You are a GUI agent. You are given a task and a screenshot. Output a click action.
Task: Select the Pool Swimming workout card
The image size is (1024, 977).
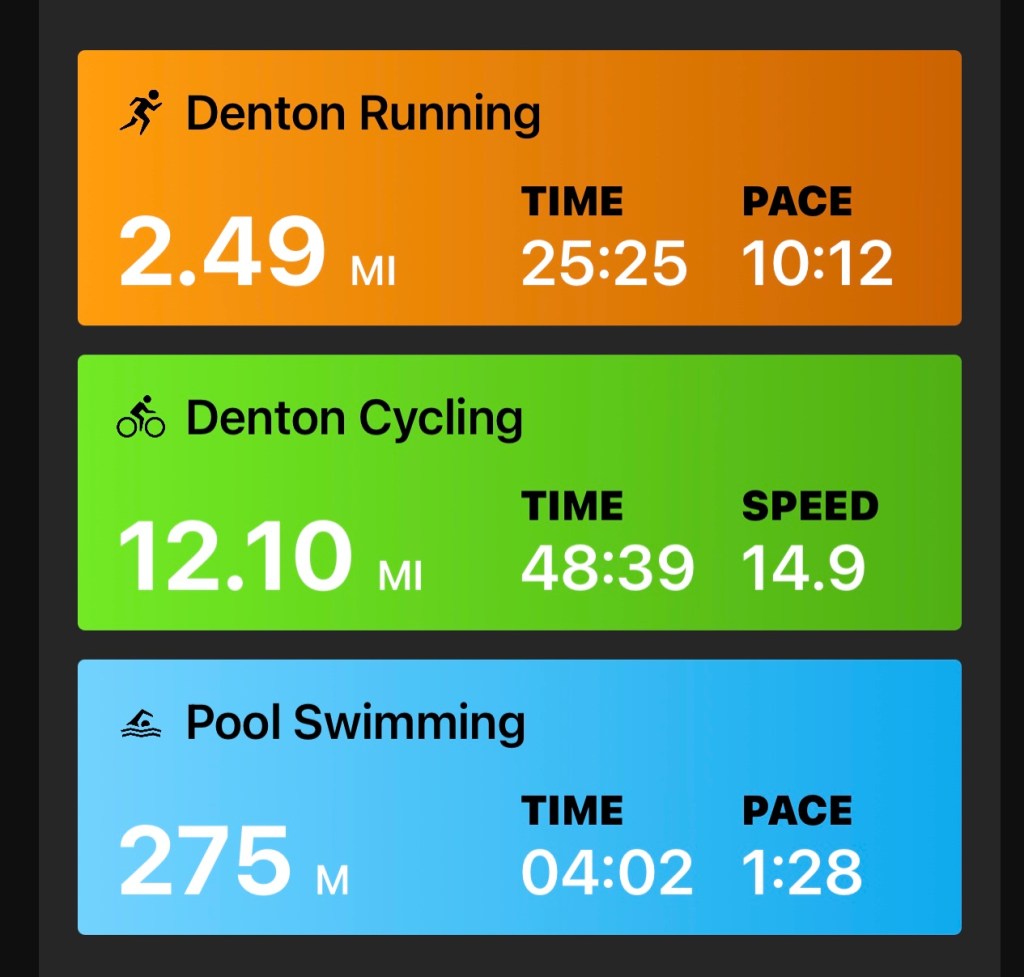pyautogui.click(x=519, y=797)
